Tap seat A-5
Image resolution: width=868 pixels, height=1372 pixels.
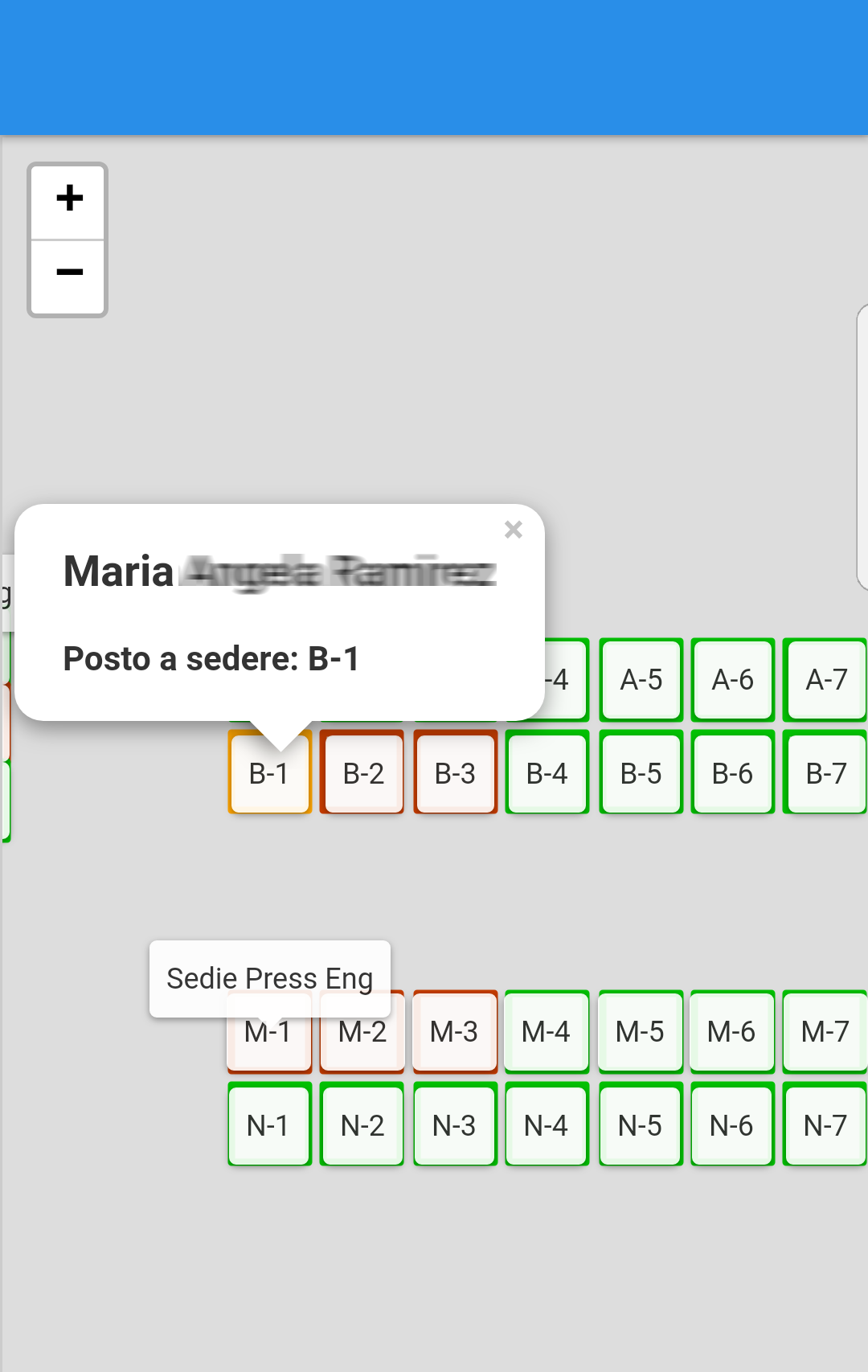point(641,680)
